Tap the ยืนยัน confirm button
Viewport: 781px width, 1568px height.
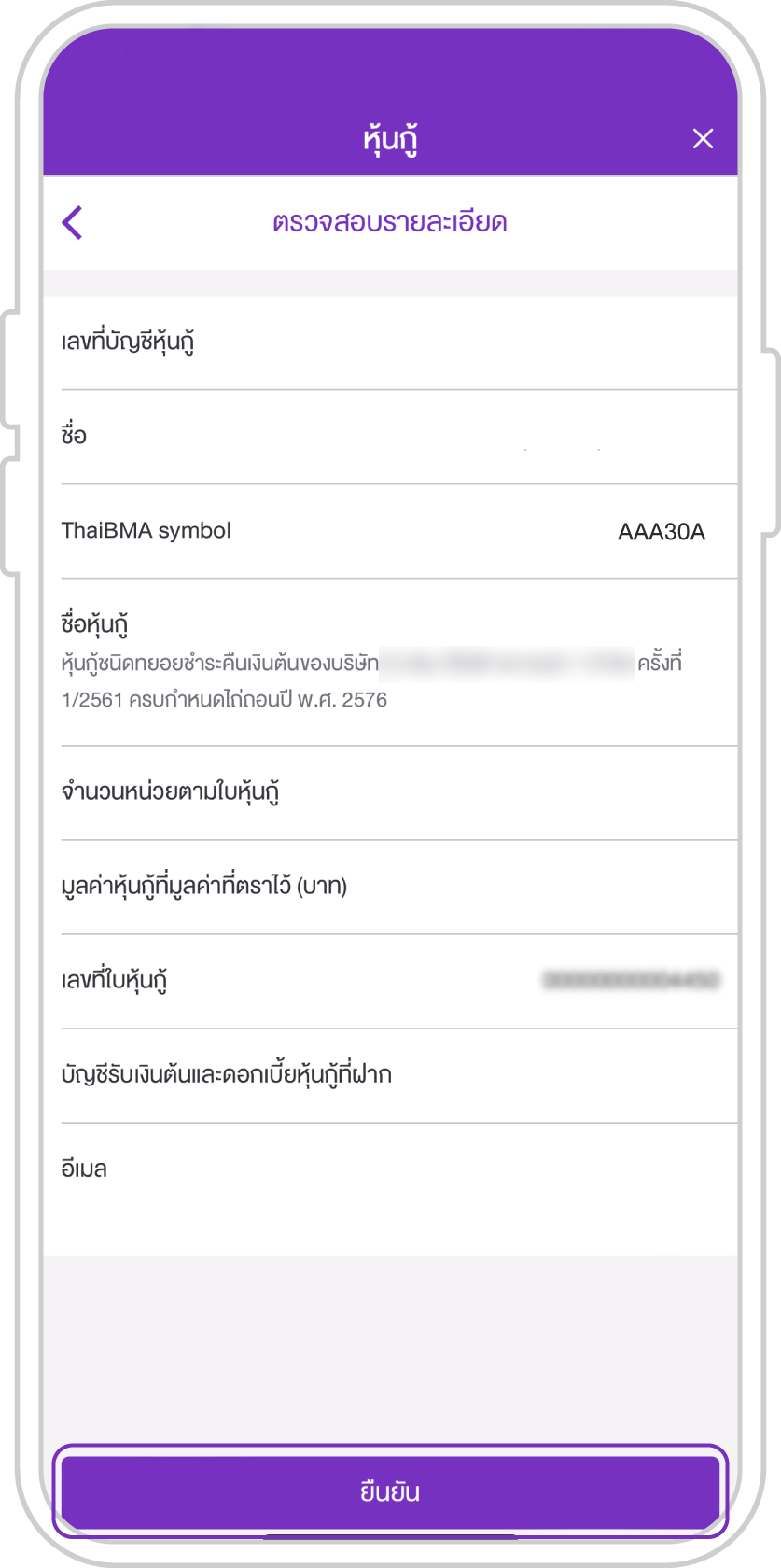390,1491
